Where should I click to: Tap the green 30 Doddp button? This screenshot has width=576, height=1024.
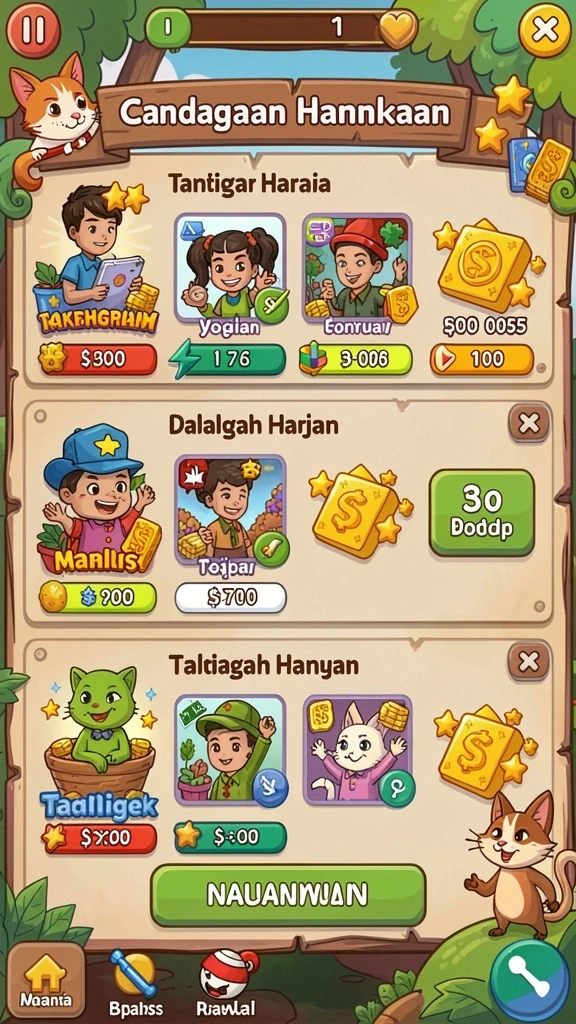(x=482, y=513)
